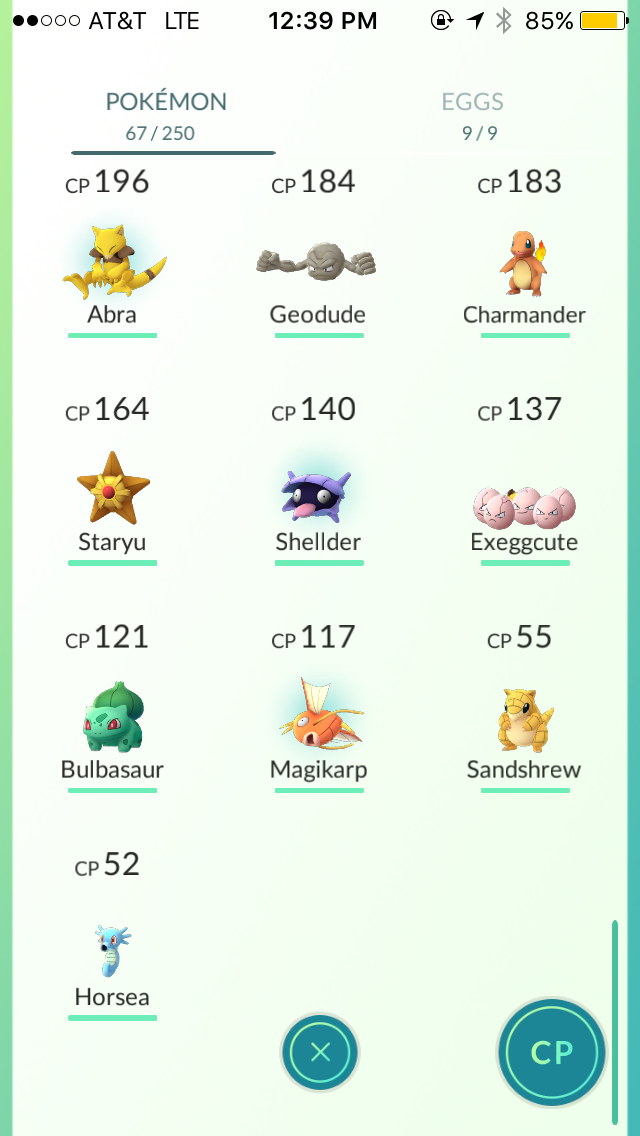Change sort order with CP button
Screen dimensions: 640x1136
[551, 1052]
